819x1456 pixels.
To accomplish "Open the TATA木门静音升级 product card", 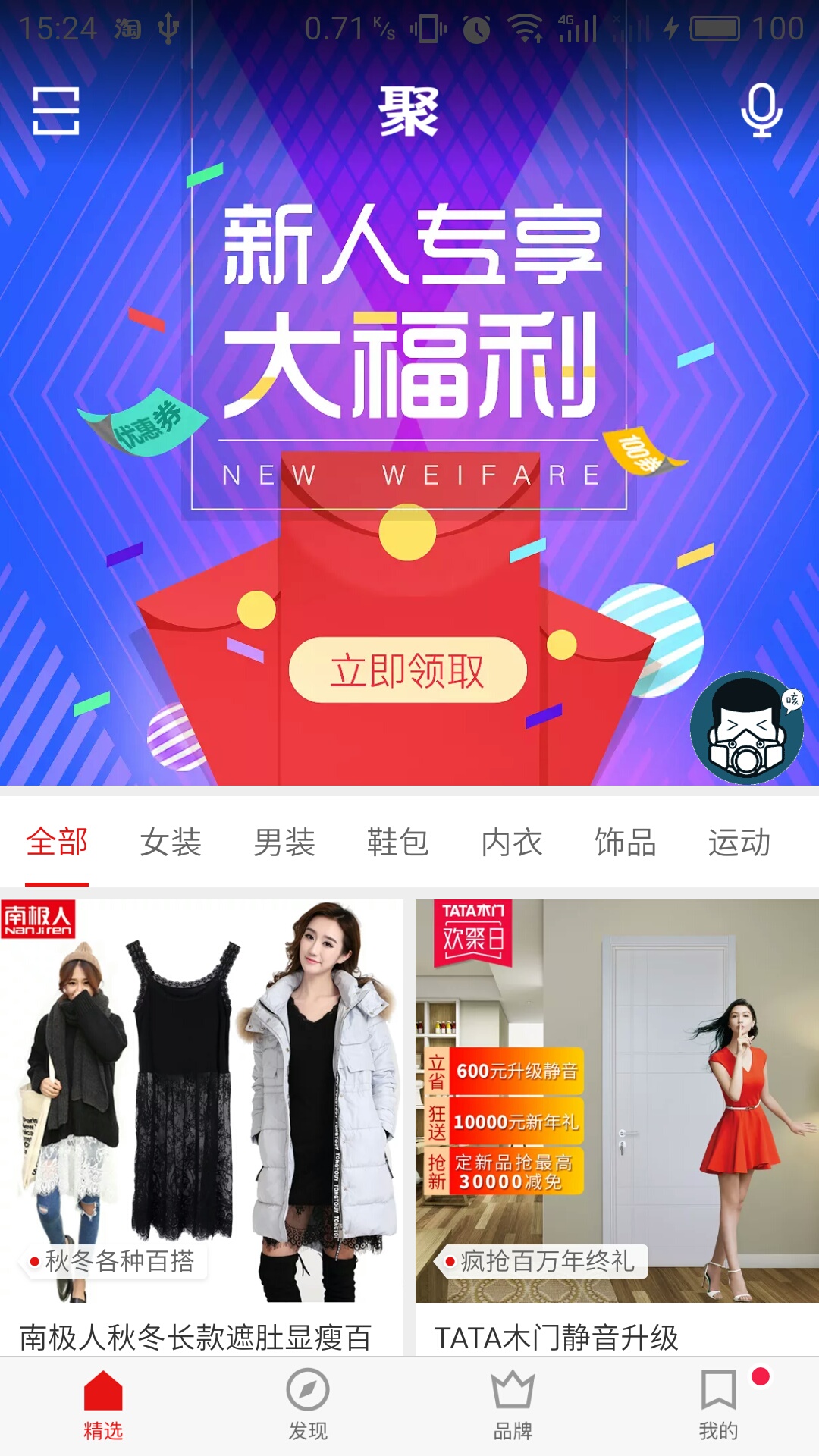I will click(x=617, y=1122).
